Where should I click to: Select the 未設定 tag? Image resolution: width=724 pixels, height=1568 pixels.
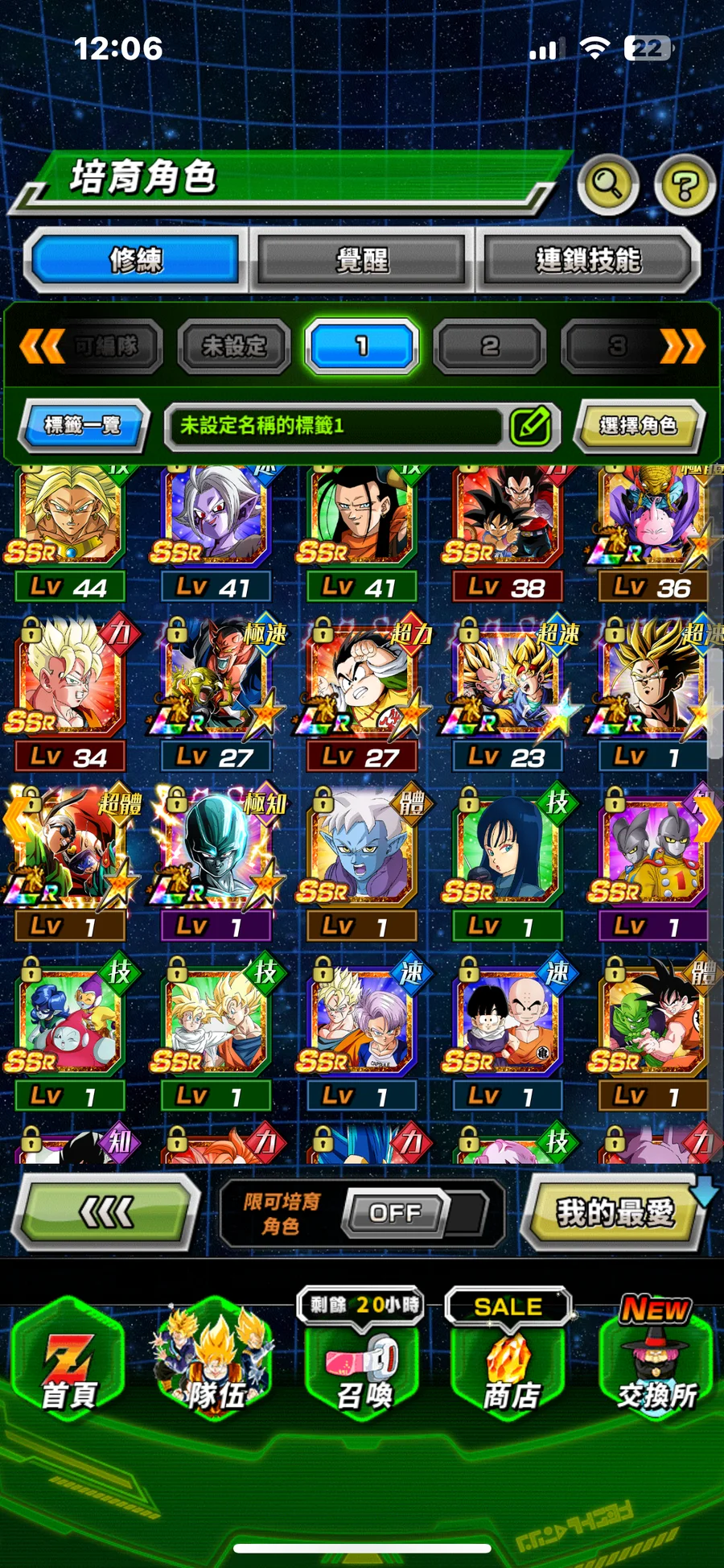point(234,347)
